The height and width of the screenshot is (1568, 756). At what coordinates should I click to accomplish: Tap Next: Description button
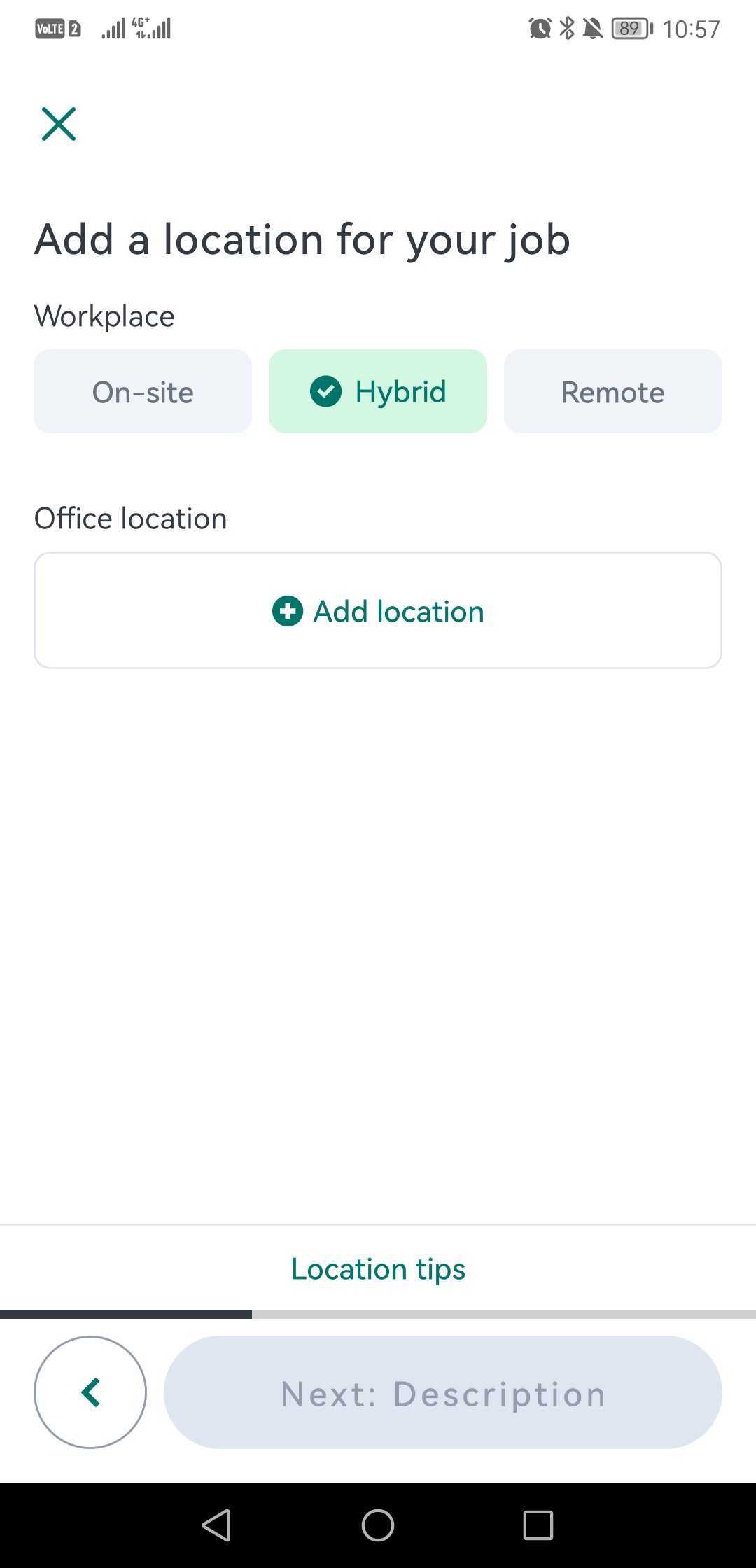(443, 1392)
